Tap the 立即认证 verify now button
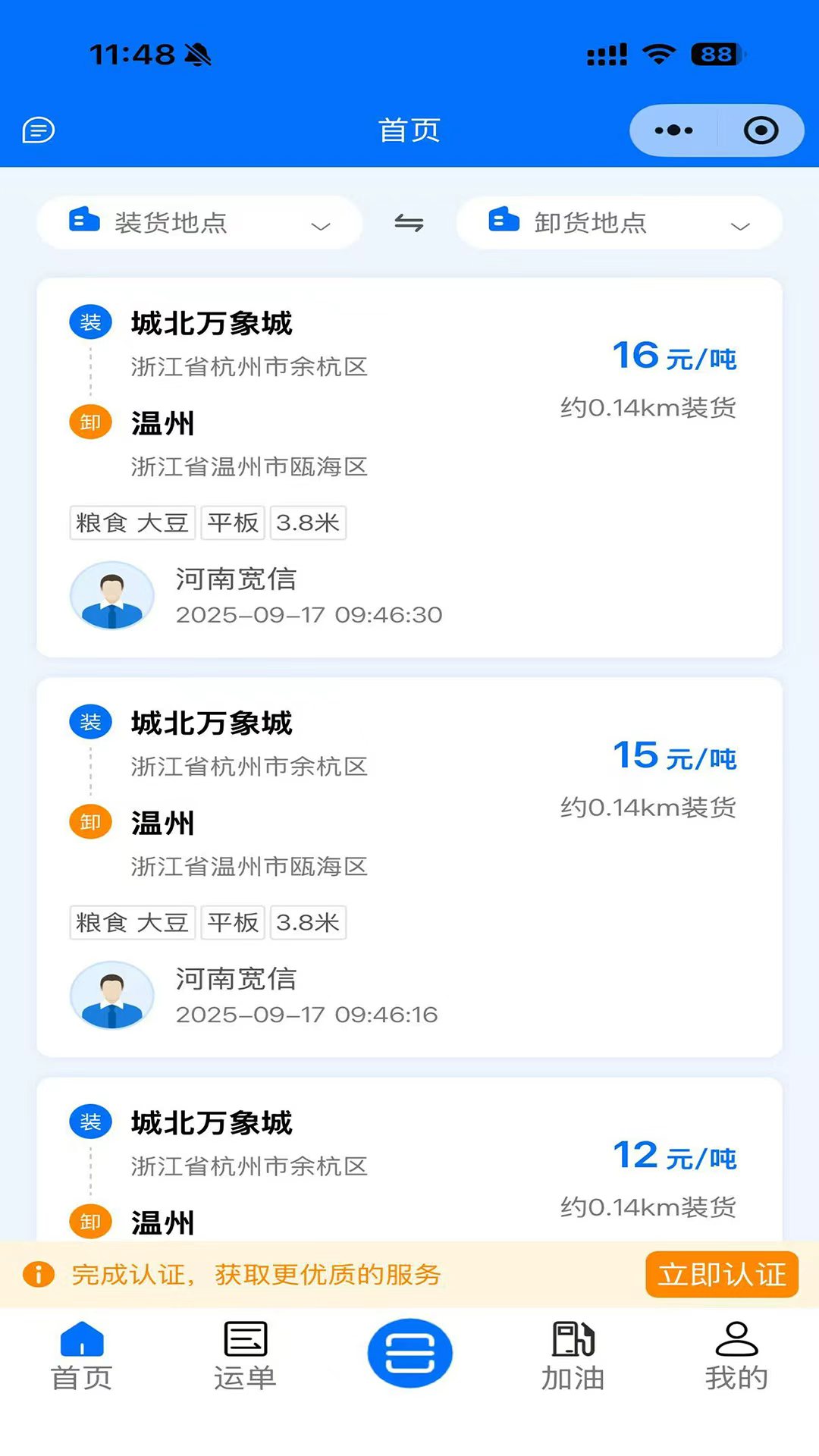 721,1275
